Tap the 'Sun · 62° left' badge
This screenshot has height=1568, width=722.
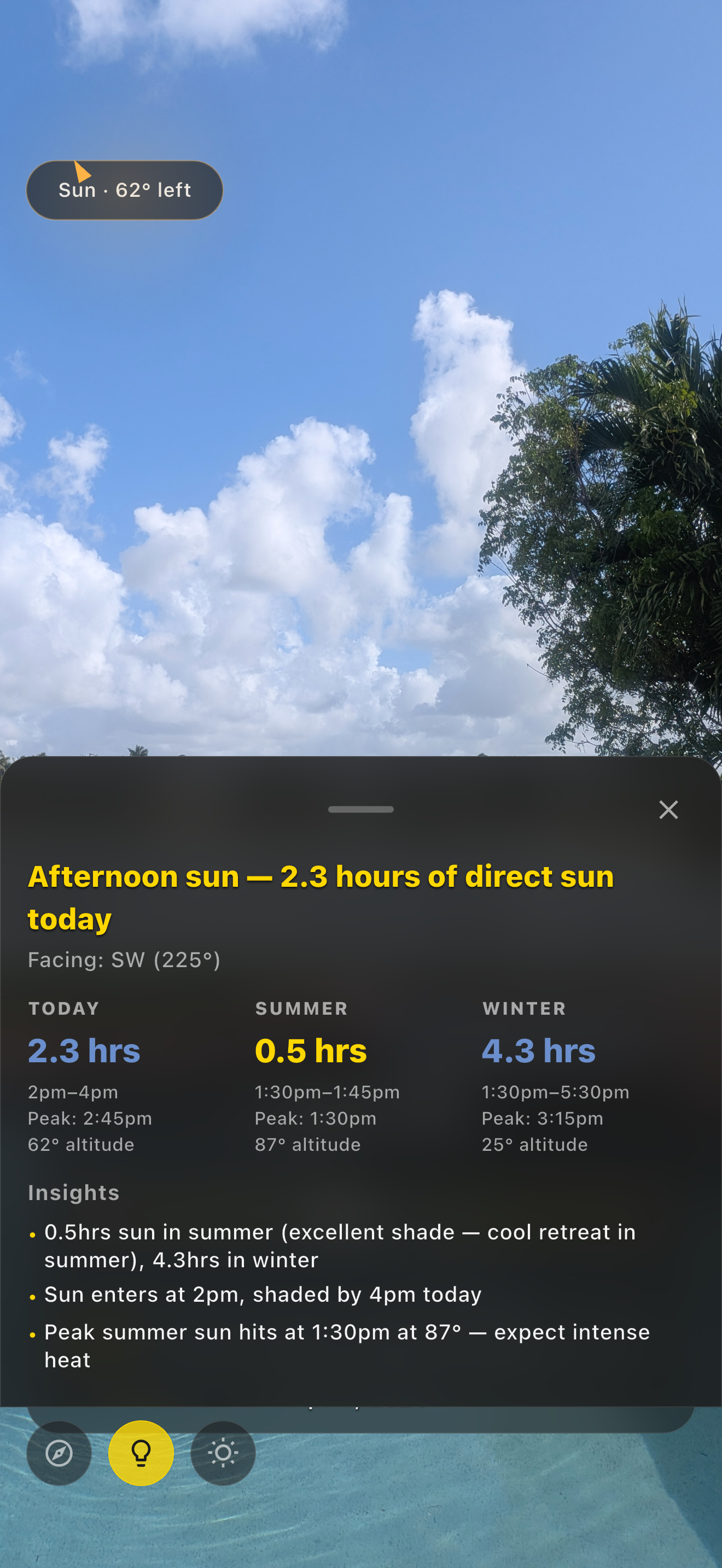click(124, 190)
